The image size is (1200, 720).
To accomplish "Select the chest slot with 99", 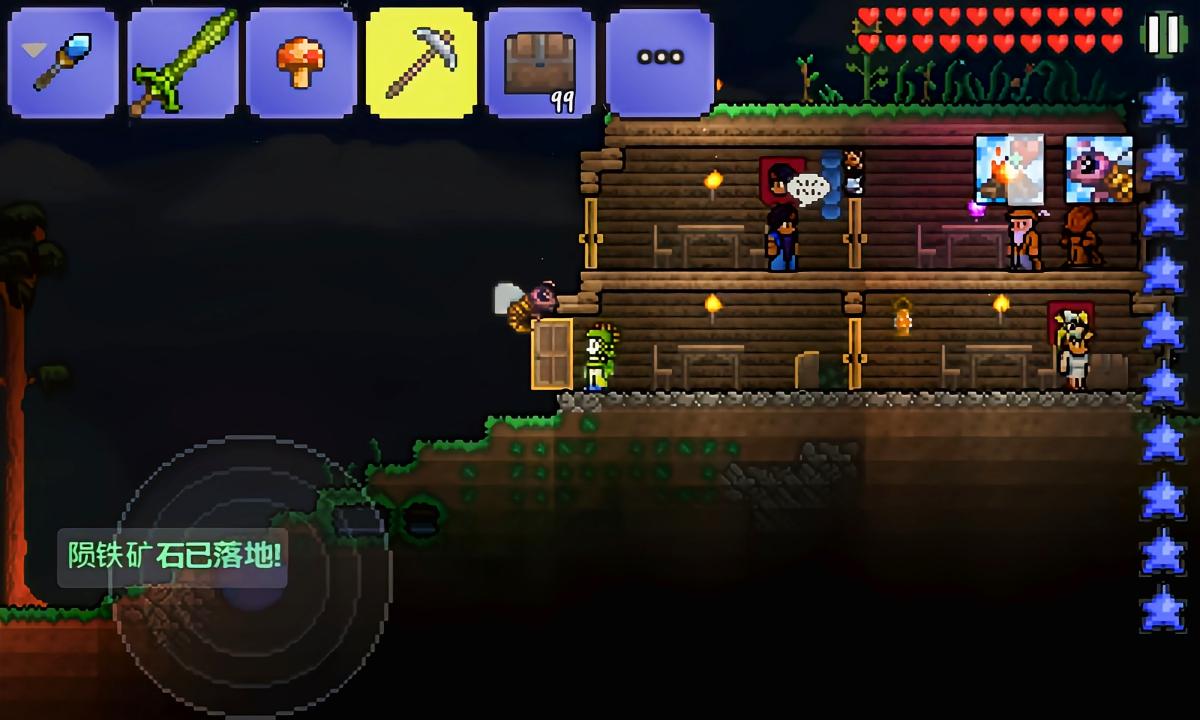I will (540, 63).
